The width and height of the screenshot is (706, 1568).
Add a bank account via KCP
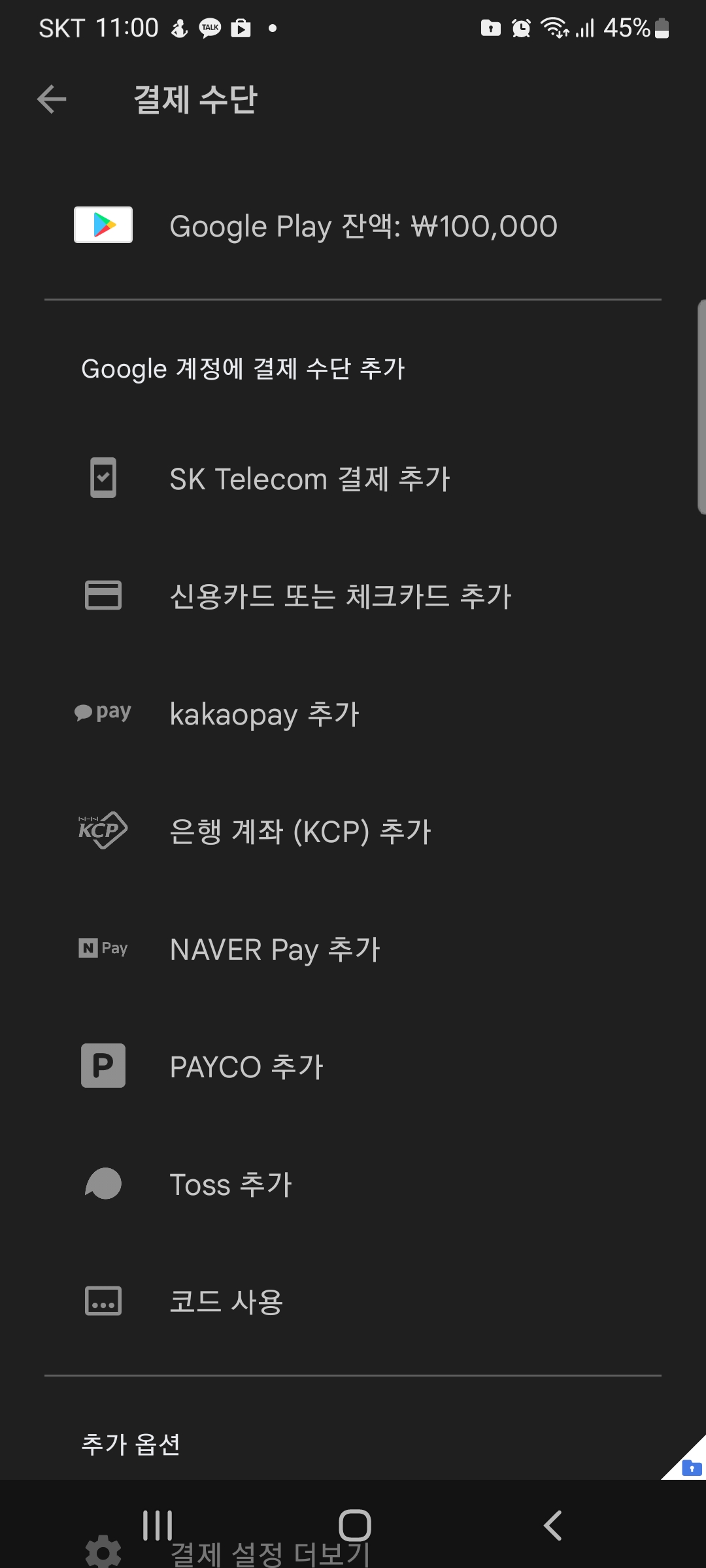pyautogui.click(x=301, y=831)
